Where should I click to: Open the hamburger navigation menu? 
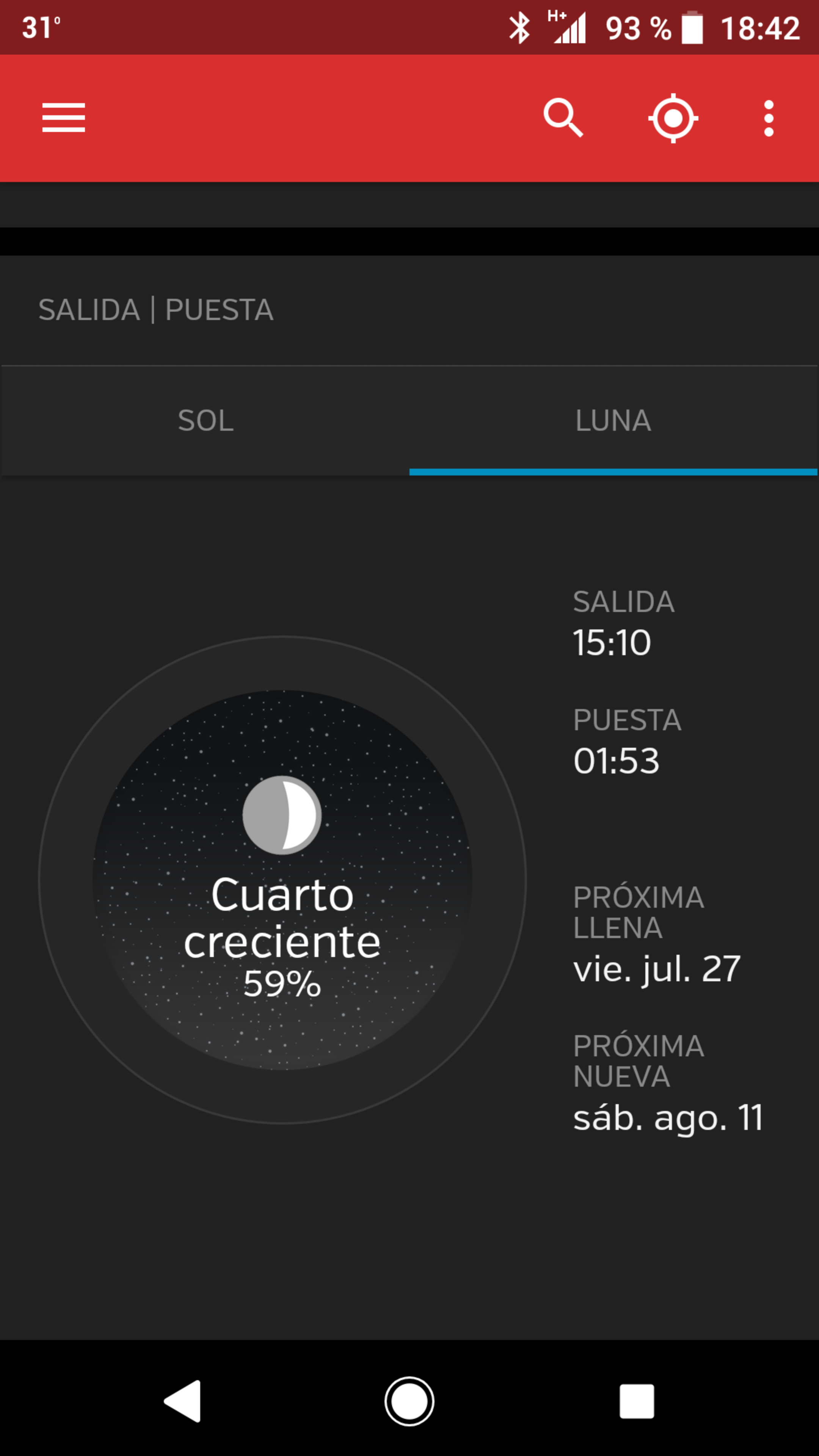pyautogui.click(x=63, y=118)
